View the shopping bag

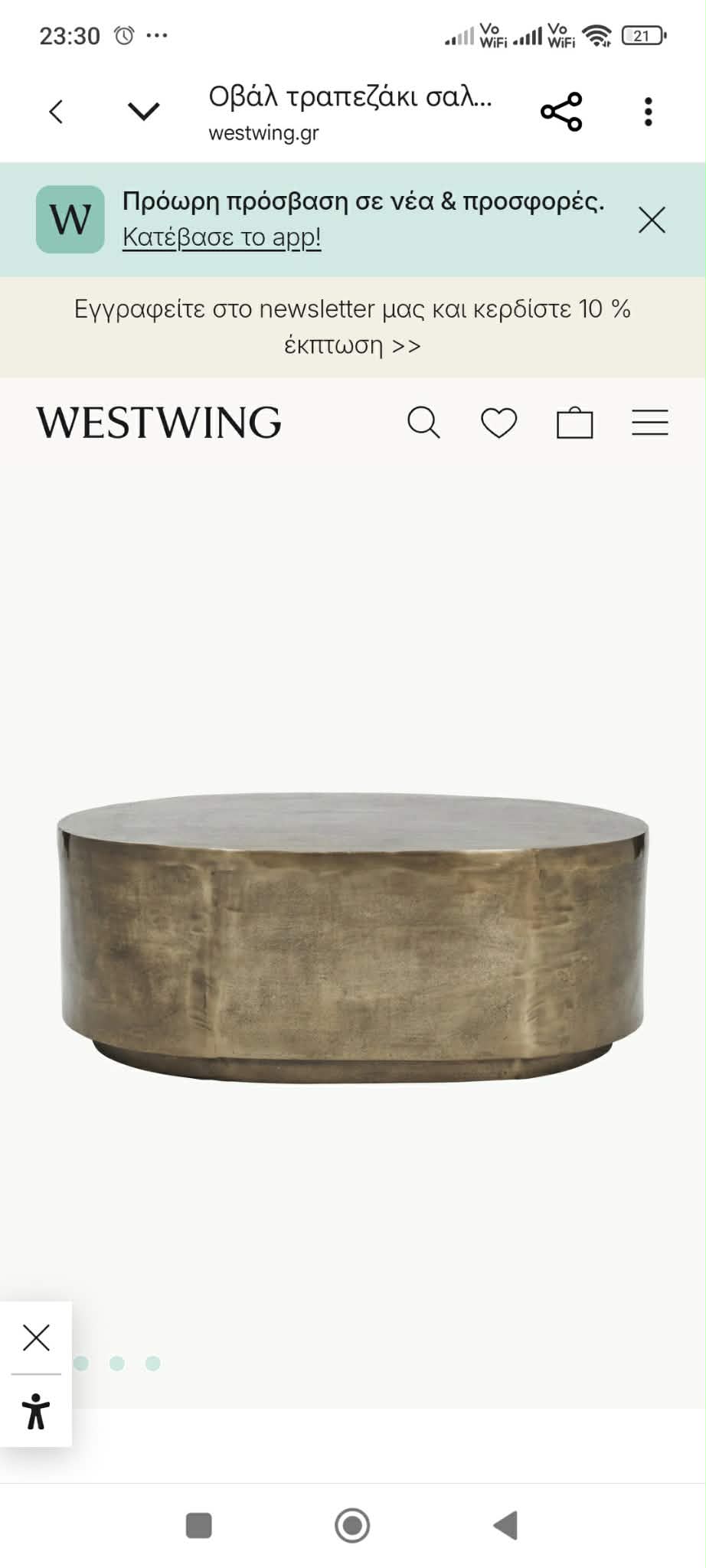(x=574, y=423)
